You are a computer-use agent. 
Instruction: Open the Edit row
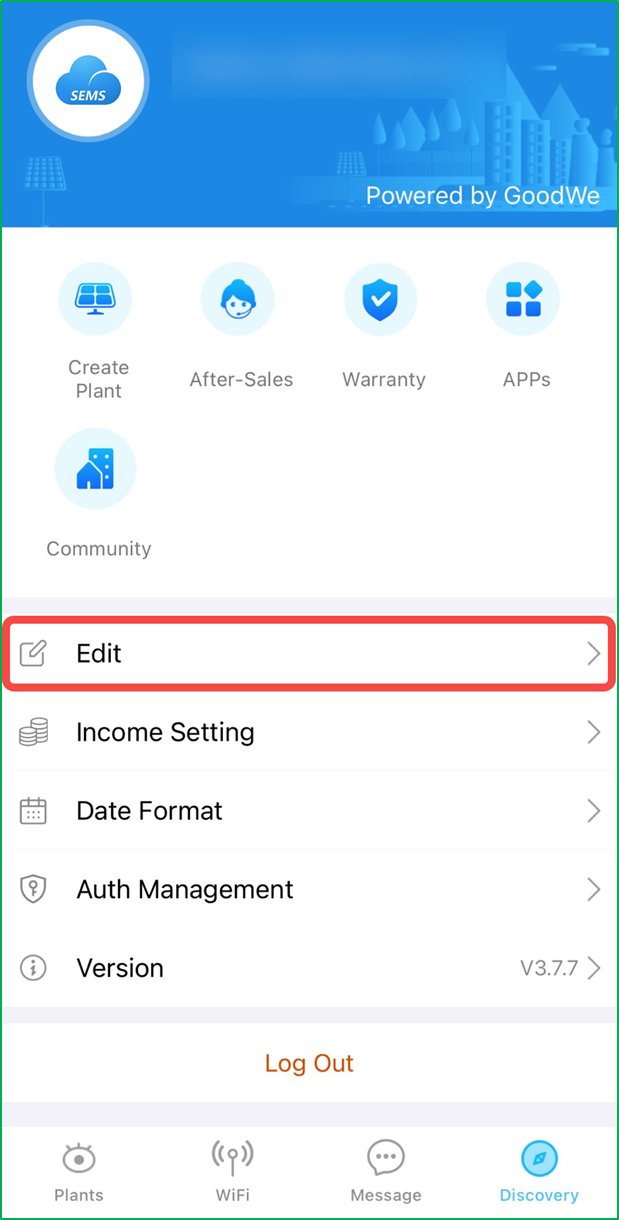(x=309, y=654)
